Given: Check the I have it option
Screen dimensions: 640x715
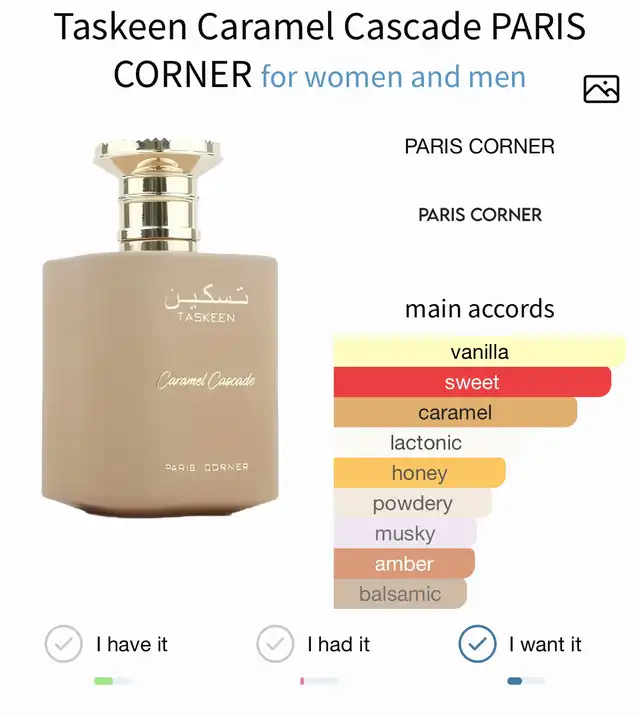Looking at the screenshot, I should point(64,644).
